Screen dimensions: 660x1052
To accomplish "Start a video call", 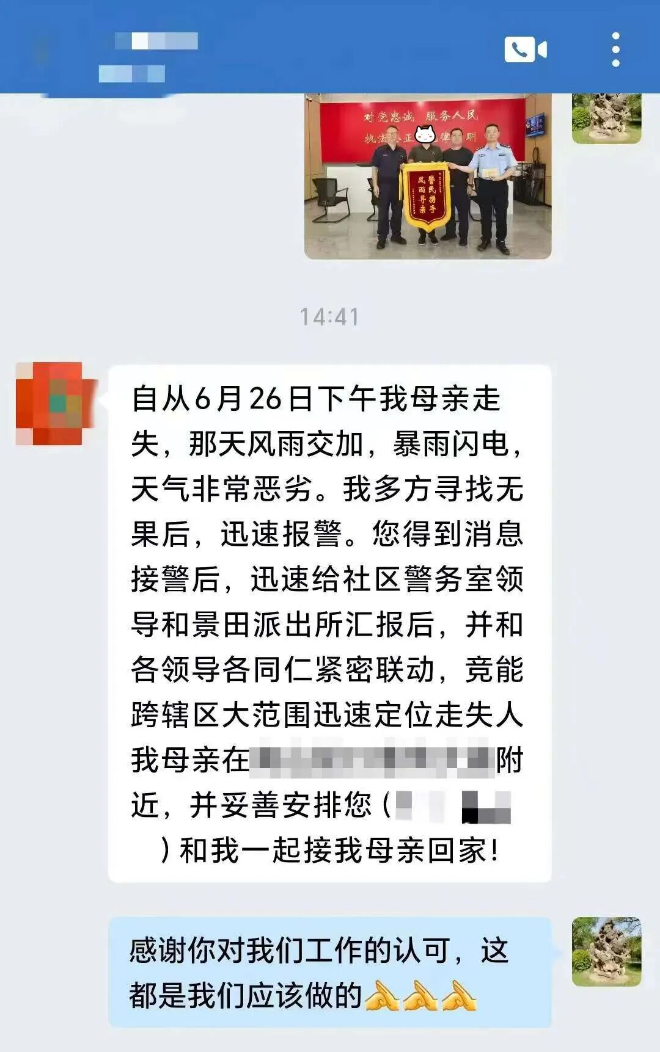I will [525, 49].
